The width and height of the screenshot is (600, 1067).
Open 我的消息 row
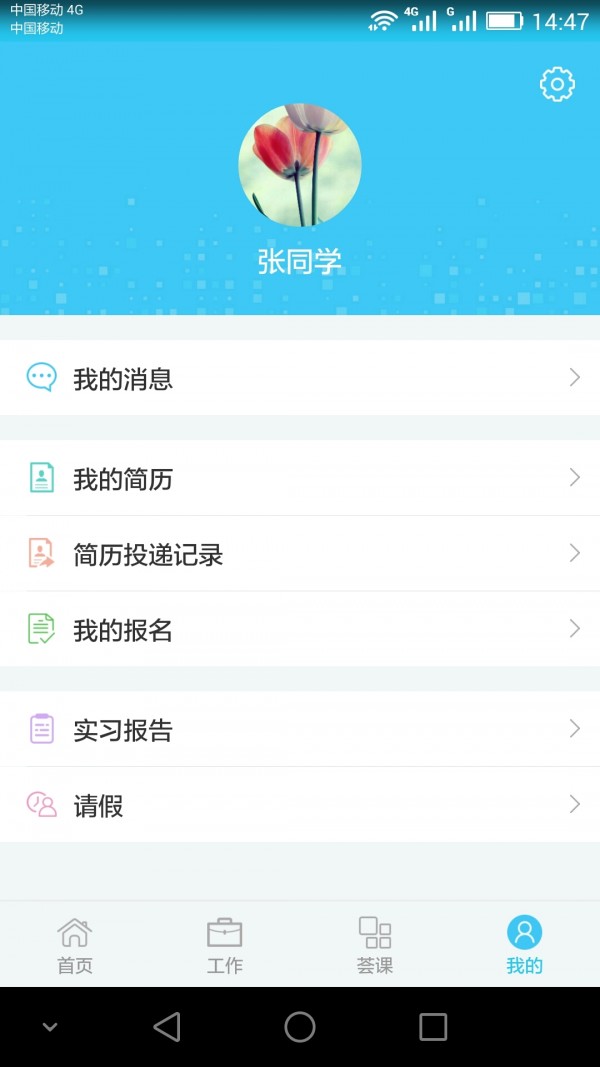(x=300, y=378)
